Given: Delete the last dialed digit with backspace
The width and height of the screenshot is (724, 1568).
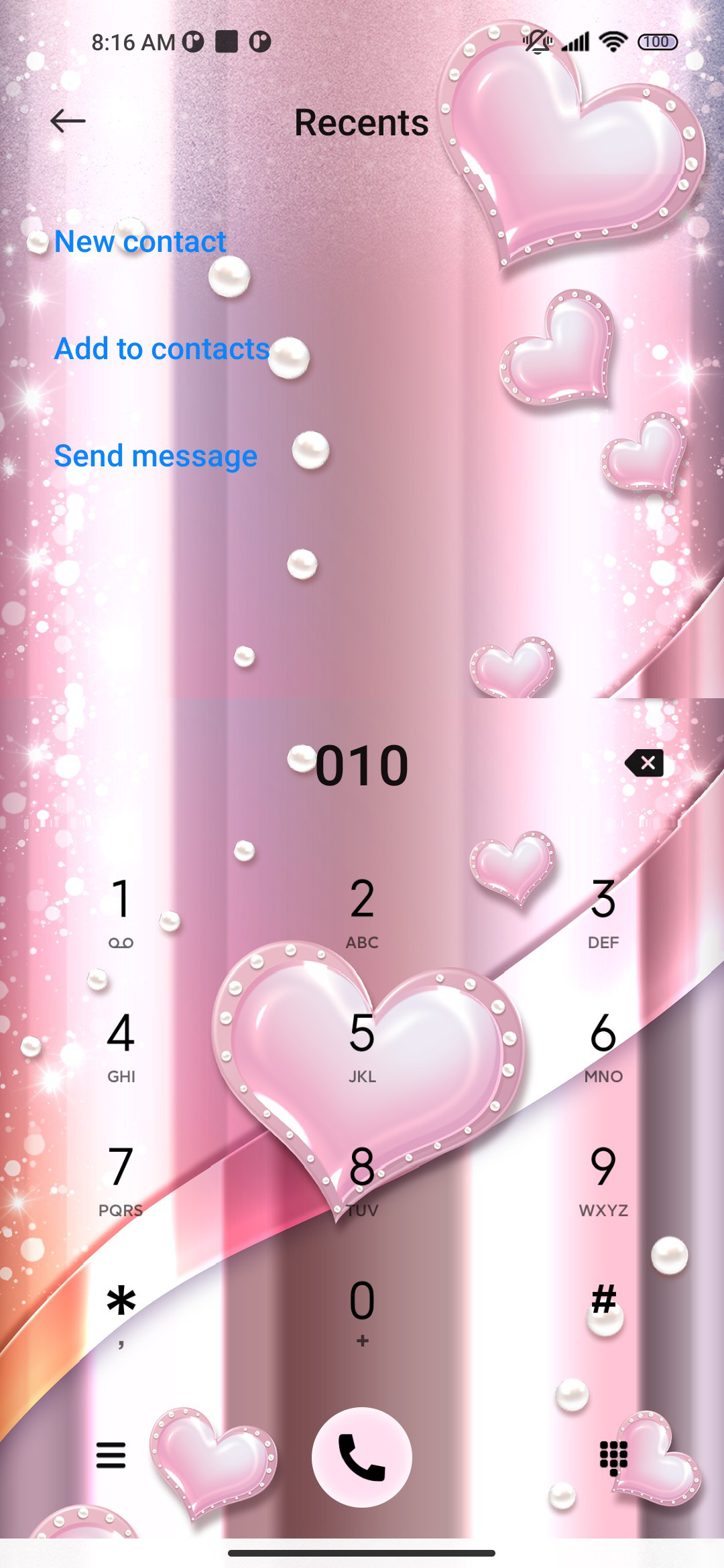Looking at the screenshot, I should click(644, 763).
